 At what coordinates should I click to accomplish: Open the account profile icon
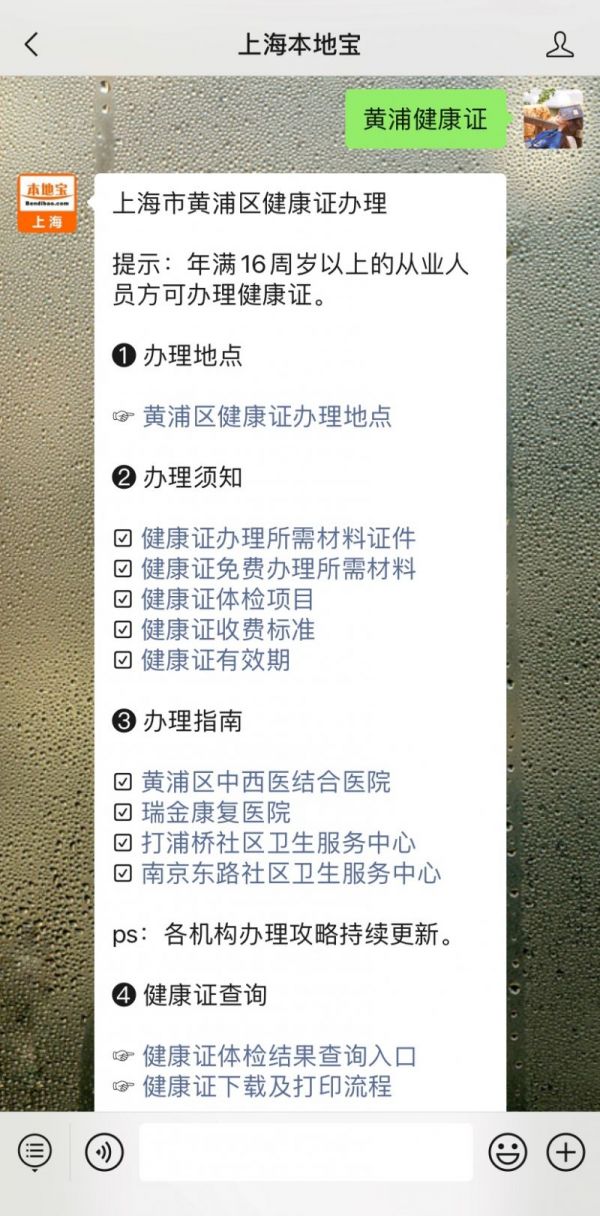coord(560,44)
